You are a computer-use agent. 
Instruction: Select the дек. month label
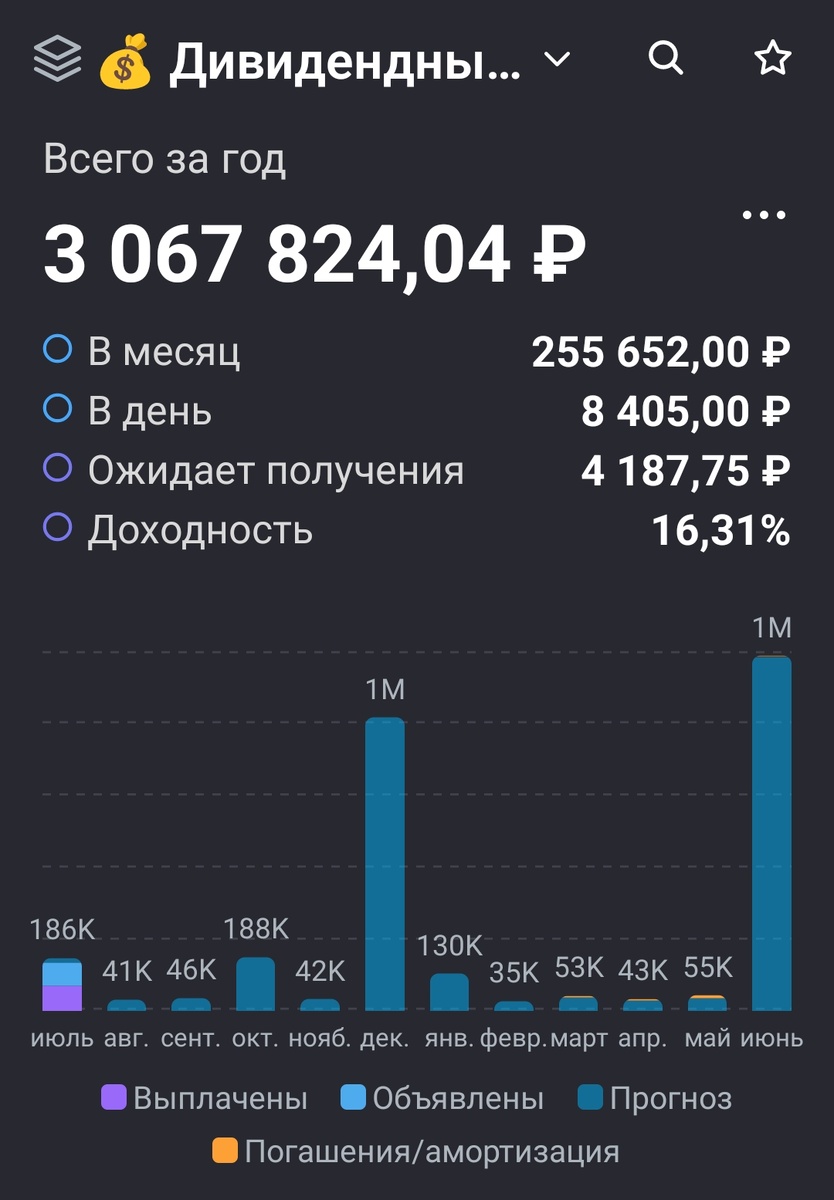click(385, 1038)
